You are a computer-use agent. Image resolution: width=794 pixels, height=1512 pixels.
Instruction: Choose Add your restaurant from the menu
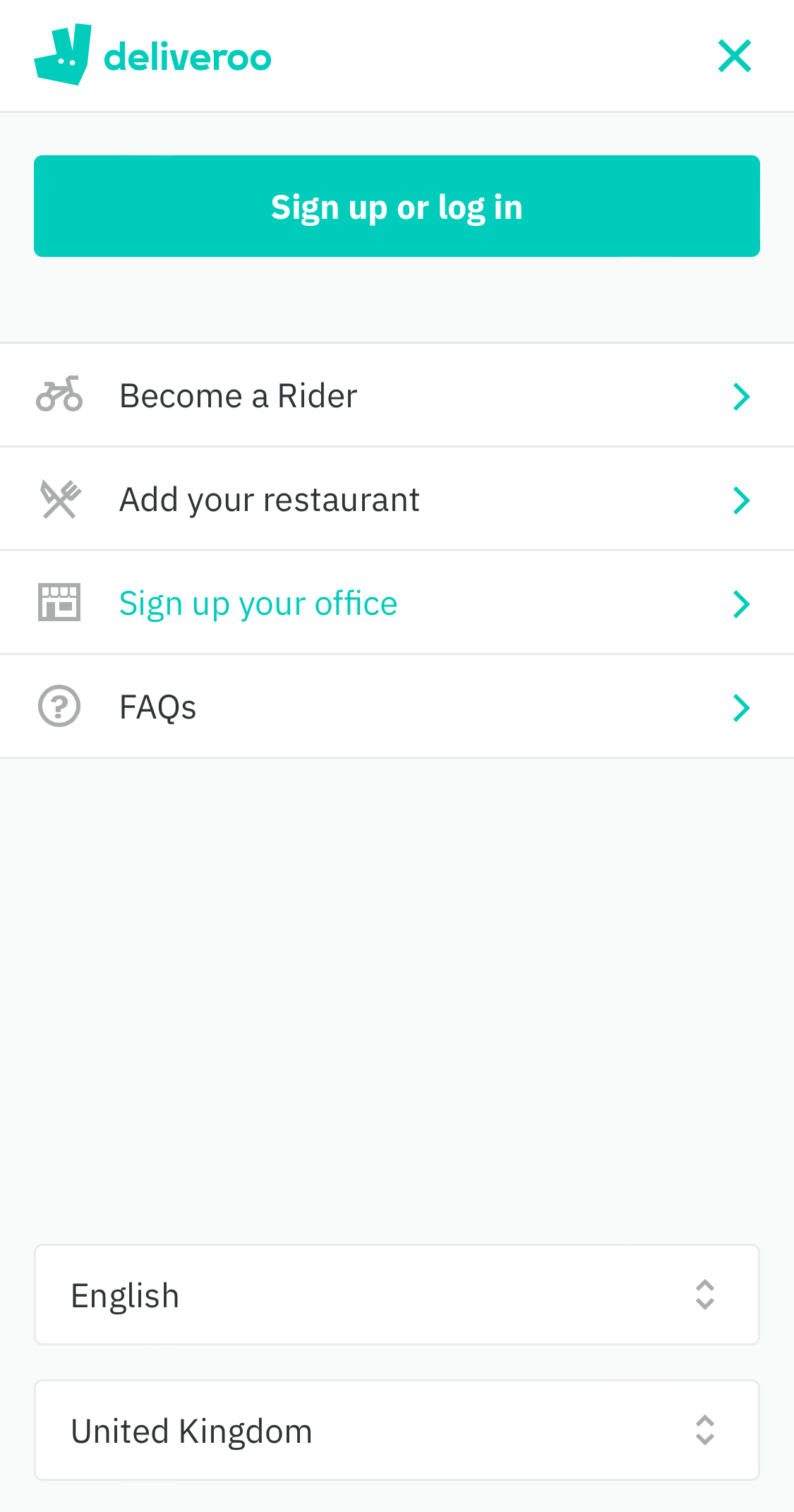[269, 498]
